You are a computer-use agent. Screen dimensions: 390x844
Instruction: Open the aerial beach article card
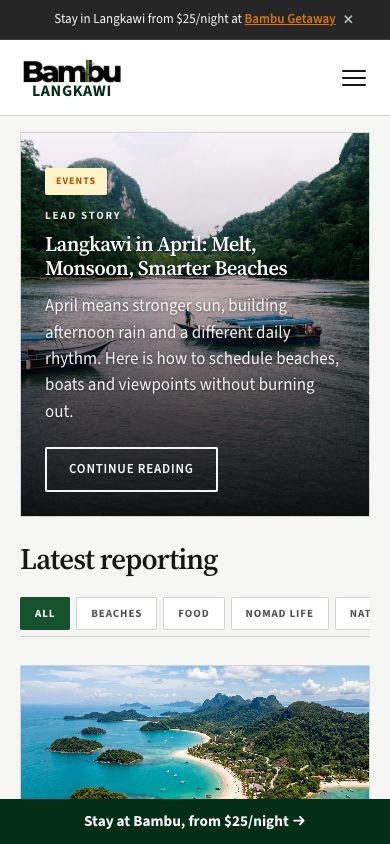[x=195, y=732]
